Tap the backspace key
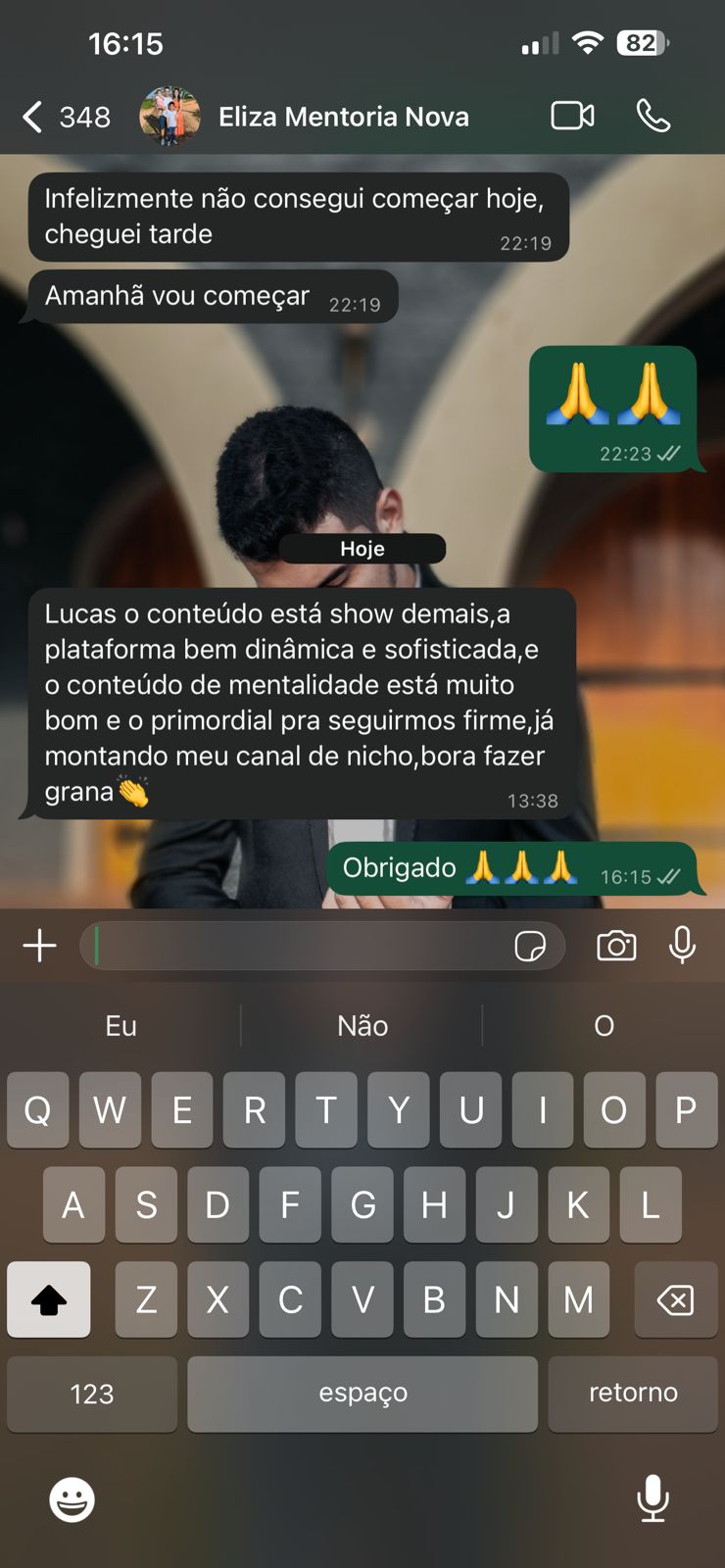Viewport: 725px width, 1568px height. (675, 1300)
